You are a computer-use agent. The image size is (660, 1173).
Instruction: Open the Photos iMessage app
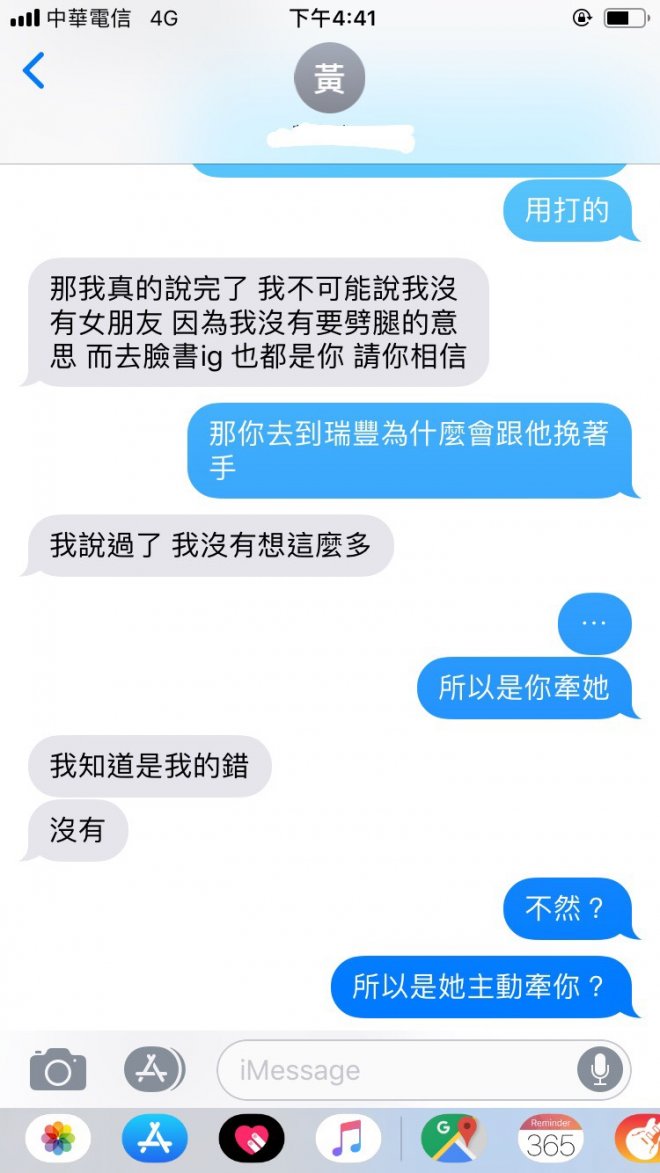point(58,1139)
